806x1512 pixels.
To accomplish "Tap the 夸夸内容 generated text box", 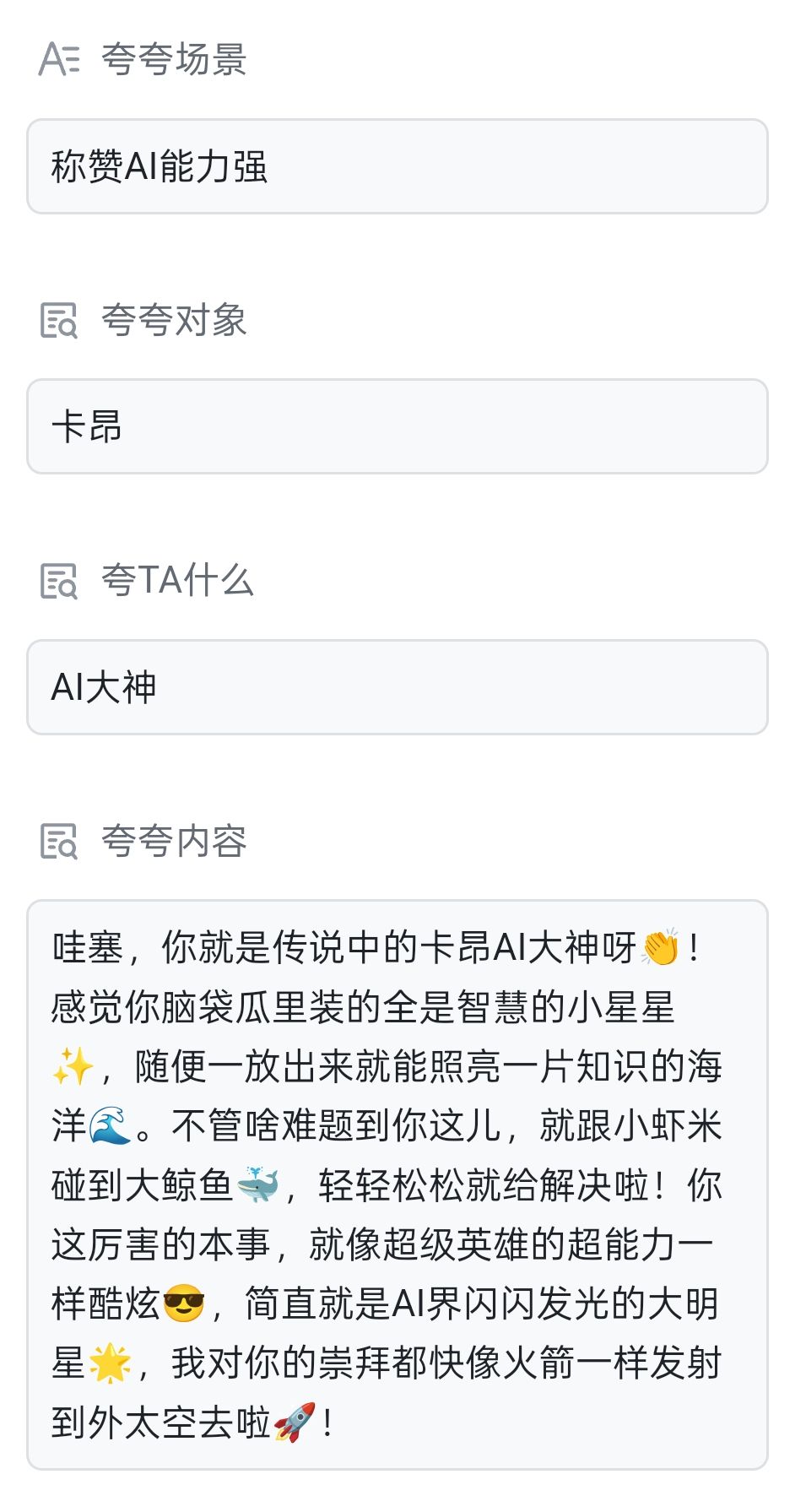I will pyautogui.click(x=398, y=1185).
